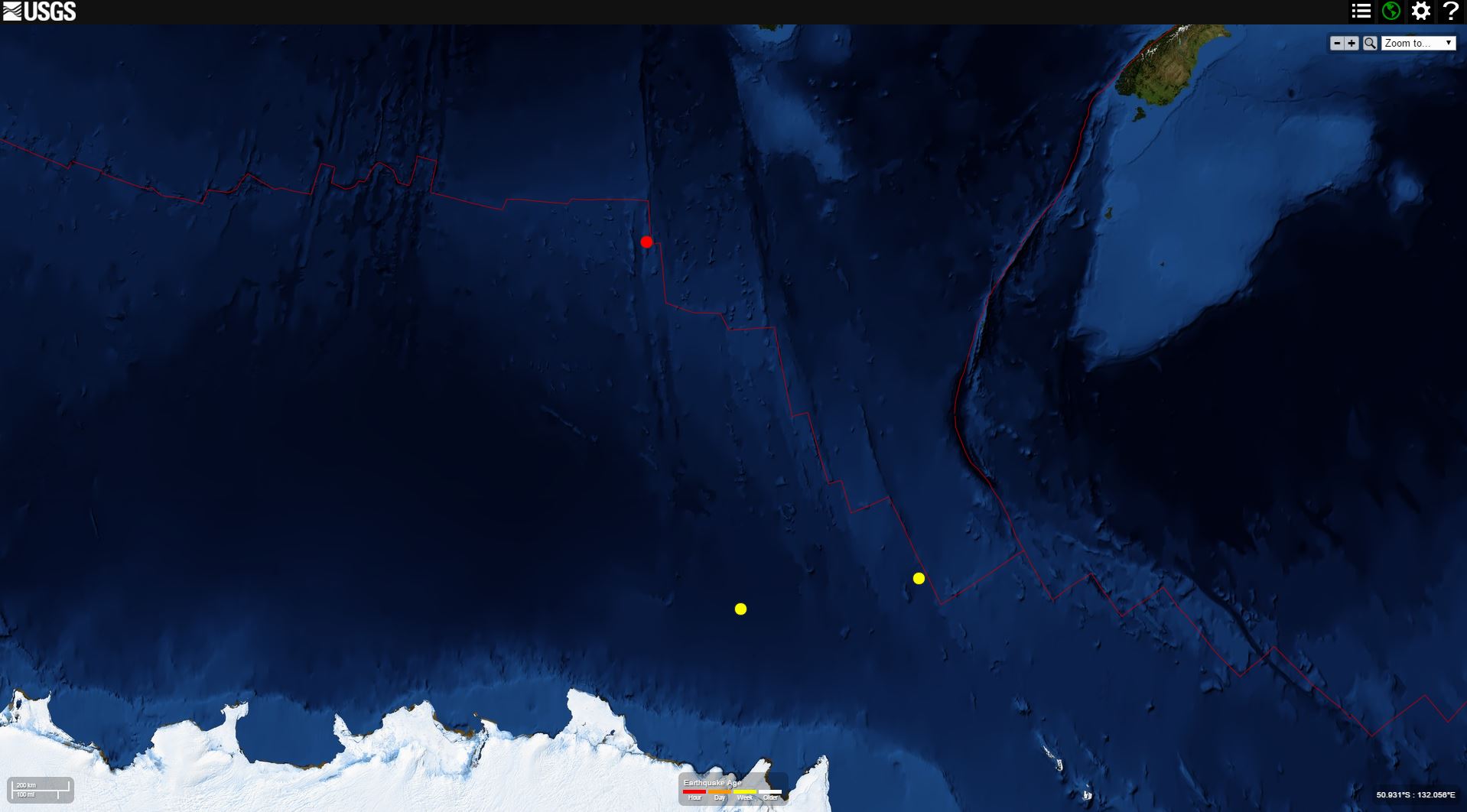Select the red earthquake marker
Screen dimensions: 1467x812
pyautogui.click(x=646, y=242)
